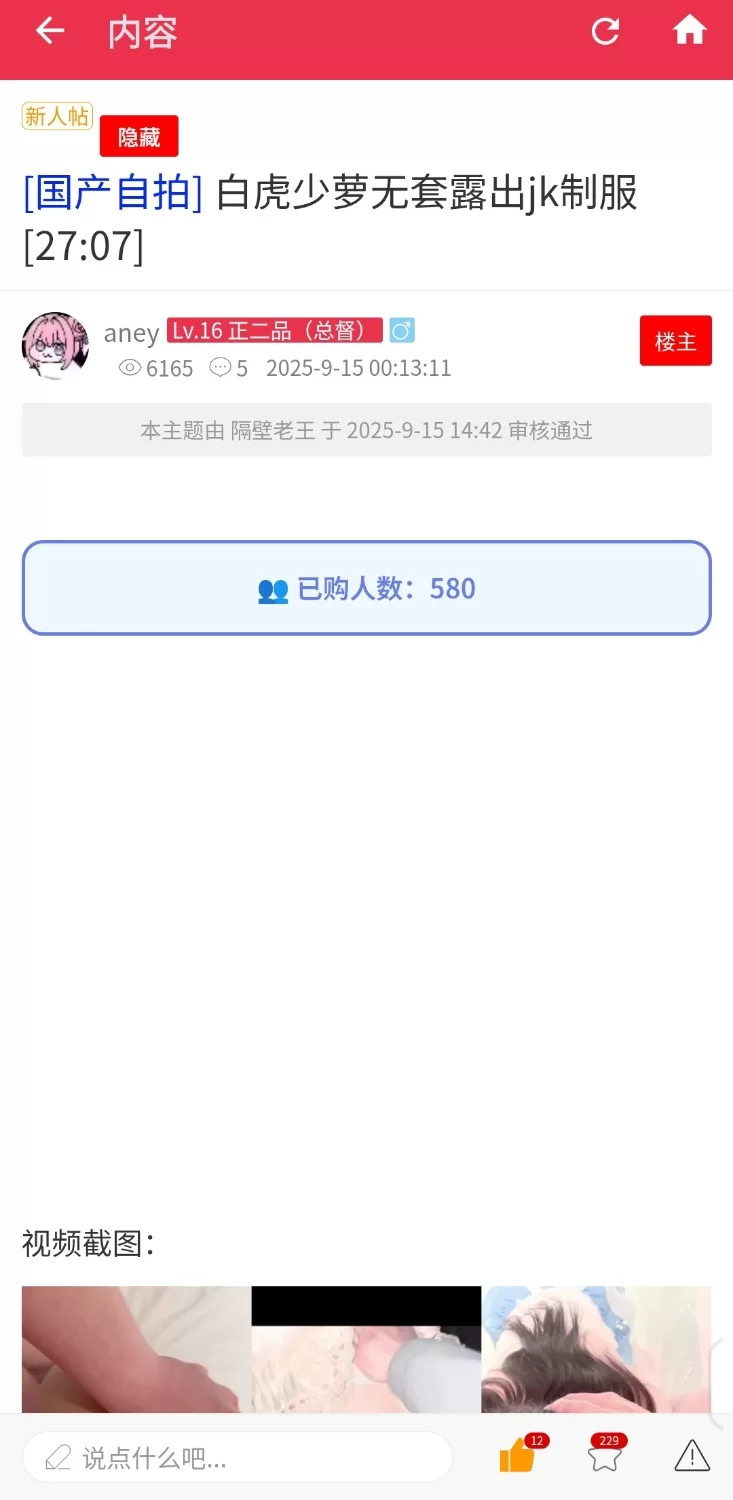Viewport: 733px width, 1500px height.
Task: Tap the 楼主 button
Action: coord(675,341)
